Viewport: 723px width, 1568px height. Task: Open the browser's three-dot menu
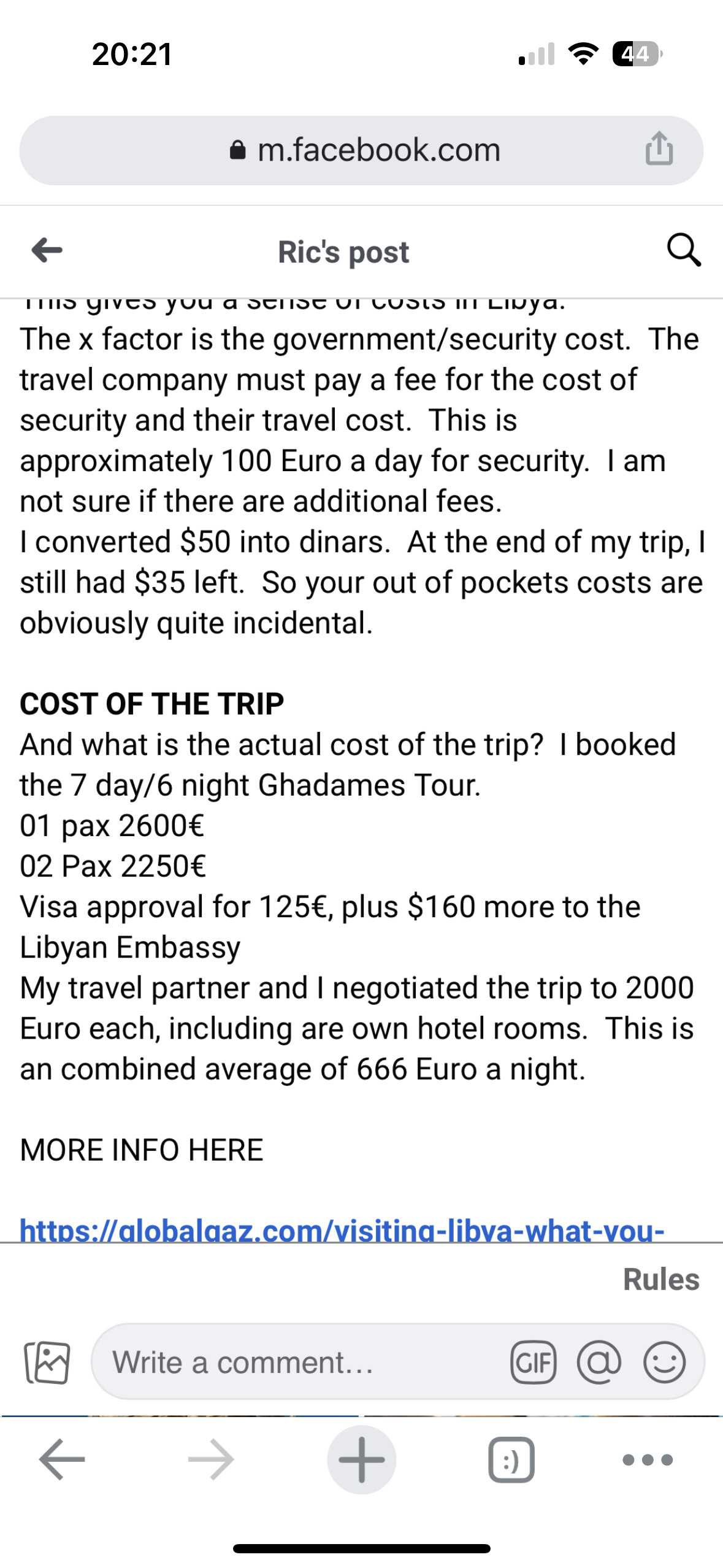[x=648, y=1459]
